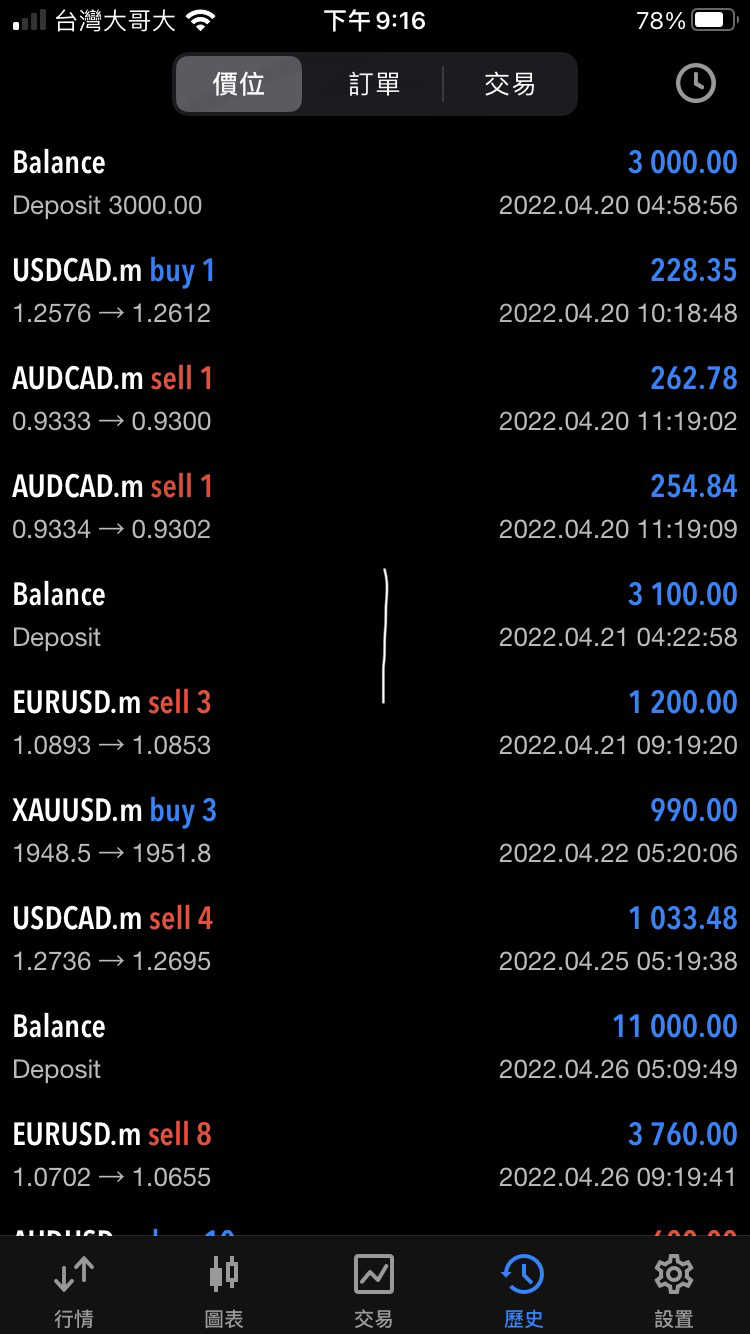This screenshot has width=750, height=1334.
Task: Expand the AUDCAD.m sell trade with 262.78 profit
Action: [374, 399]
